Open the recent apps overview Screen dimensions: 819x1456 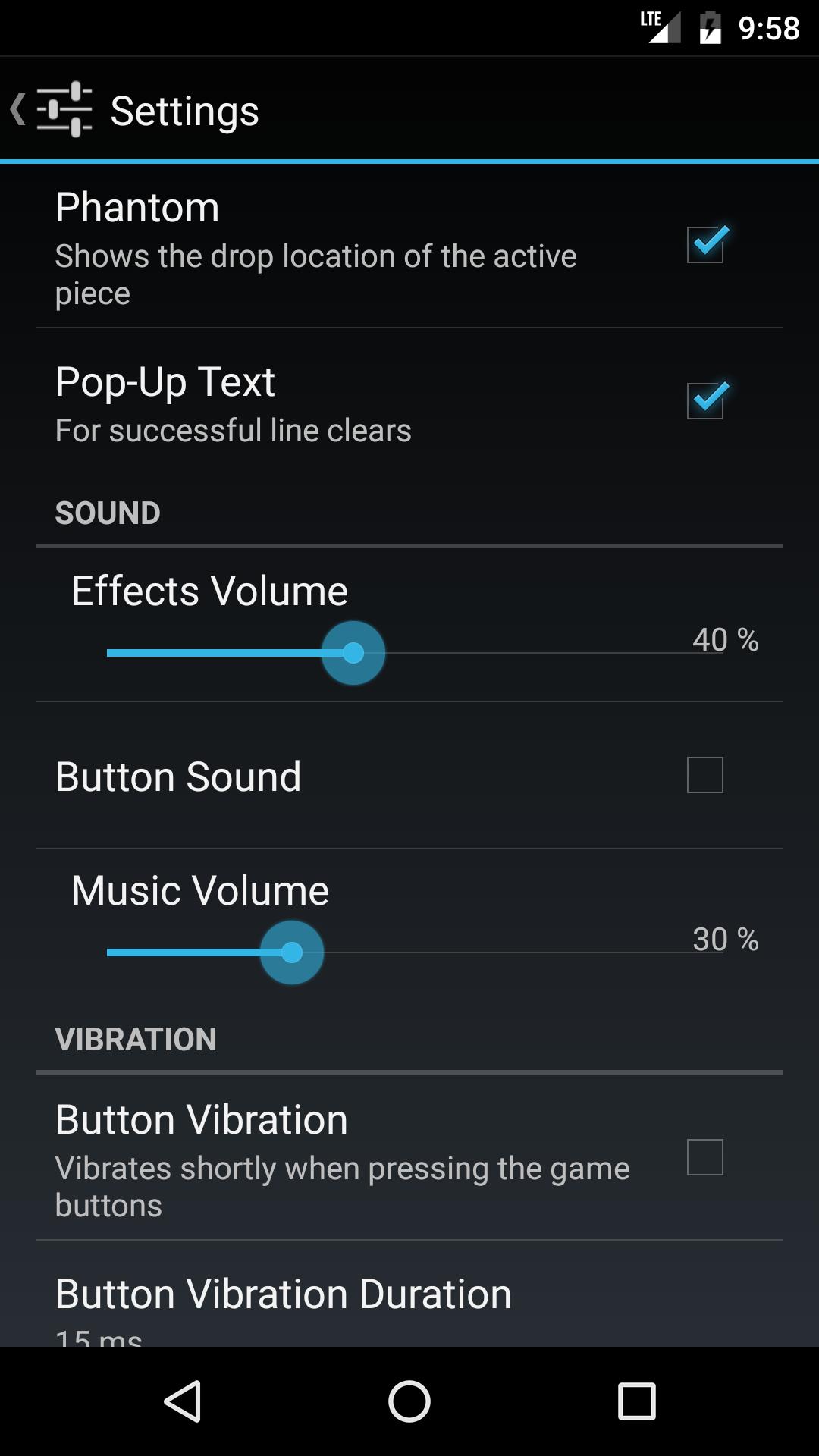pyautogui.click(x=636, y=1401)
